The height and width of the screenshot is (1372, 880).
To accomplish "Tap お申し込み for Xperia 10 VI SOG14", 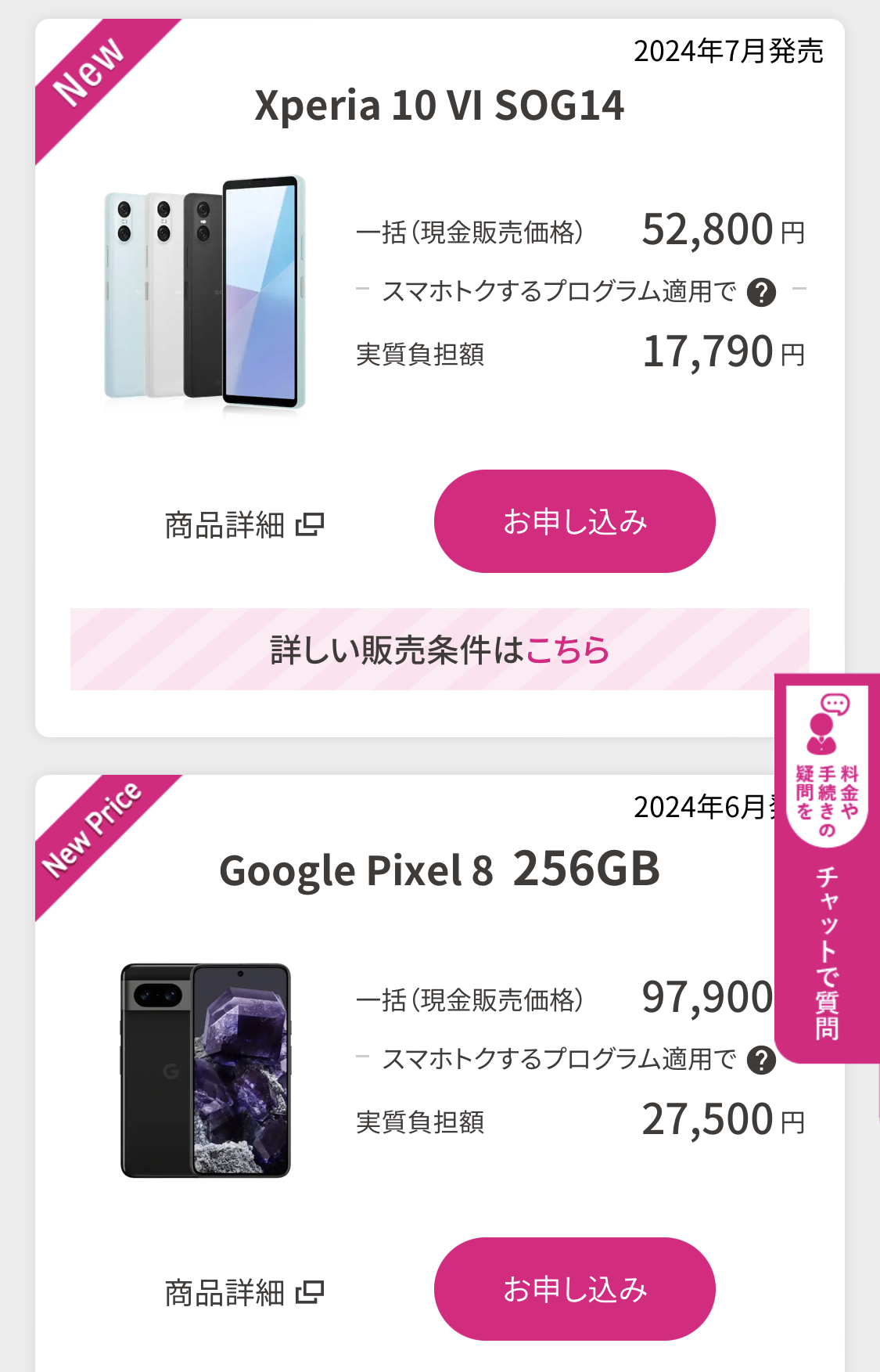I will [574, 521].
